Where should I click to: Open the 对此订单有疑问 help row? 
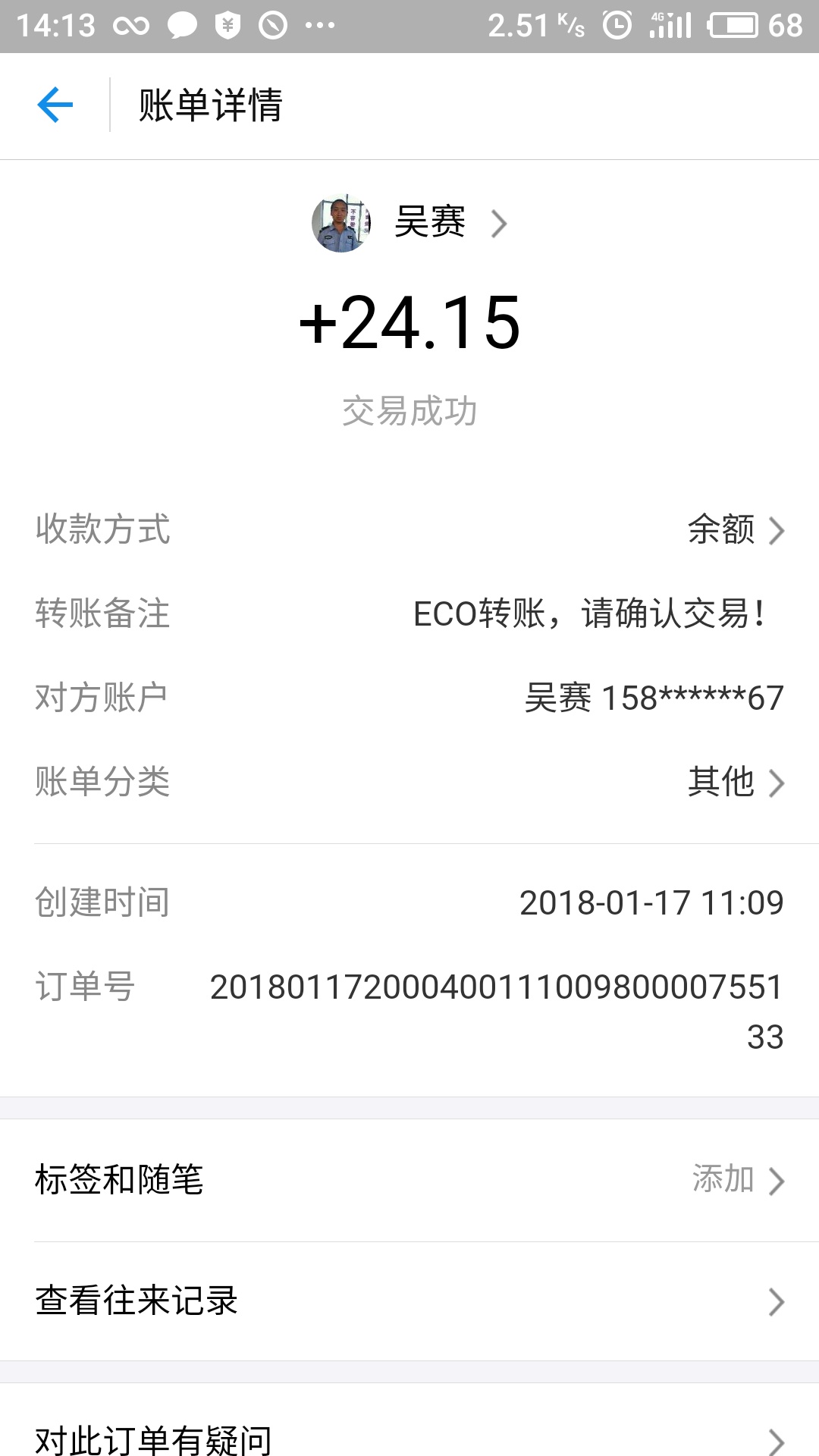point(409,1438)
